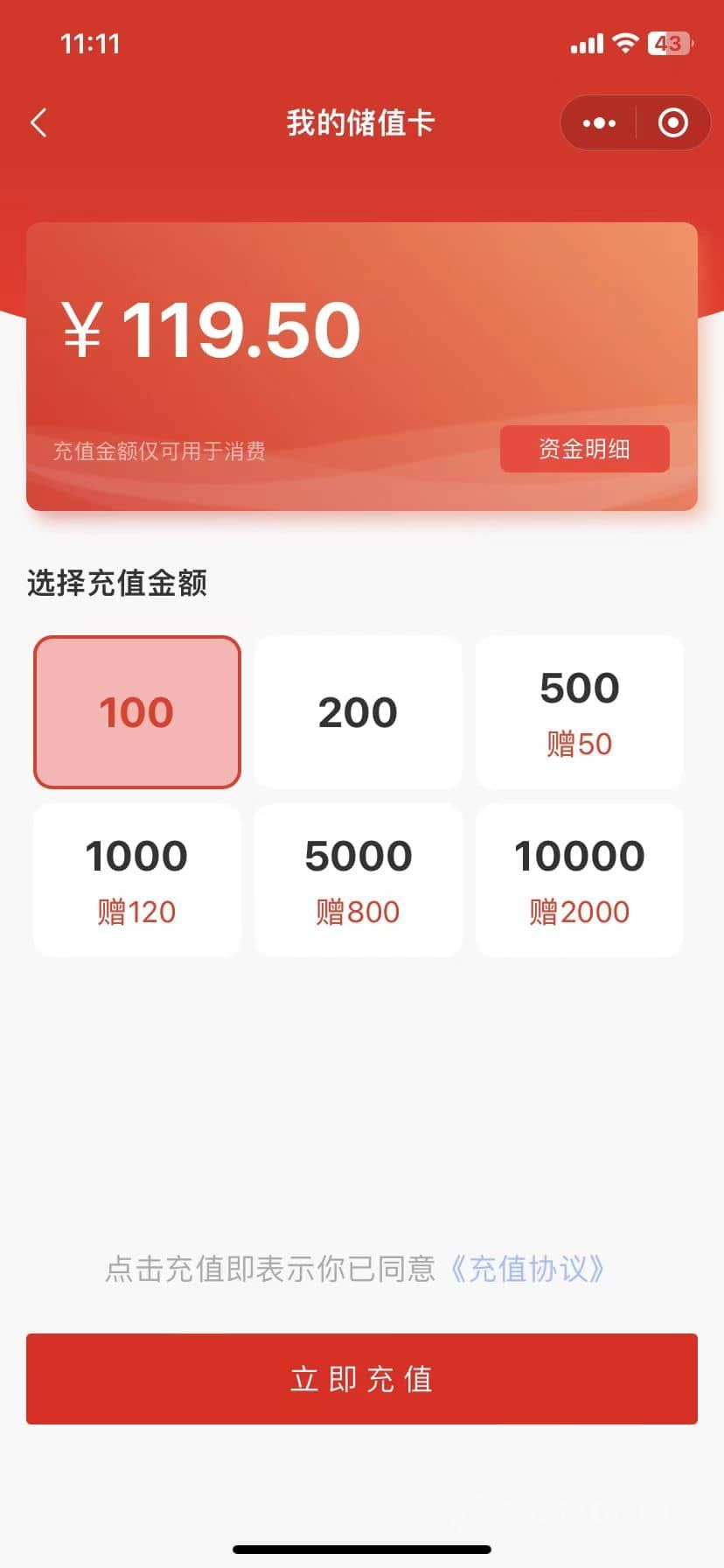This screenshot has width=724, height=1568.
Task: Select 1000 with 赠120 bonus
Action: [x=136, y=879]
